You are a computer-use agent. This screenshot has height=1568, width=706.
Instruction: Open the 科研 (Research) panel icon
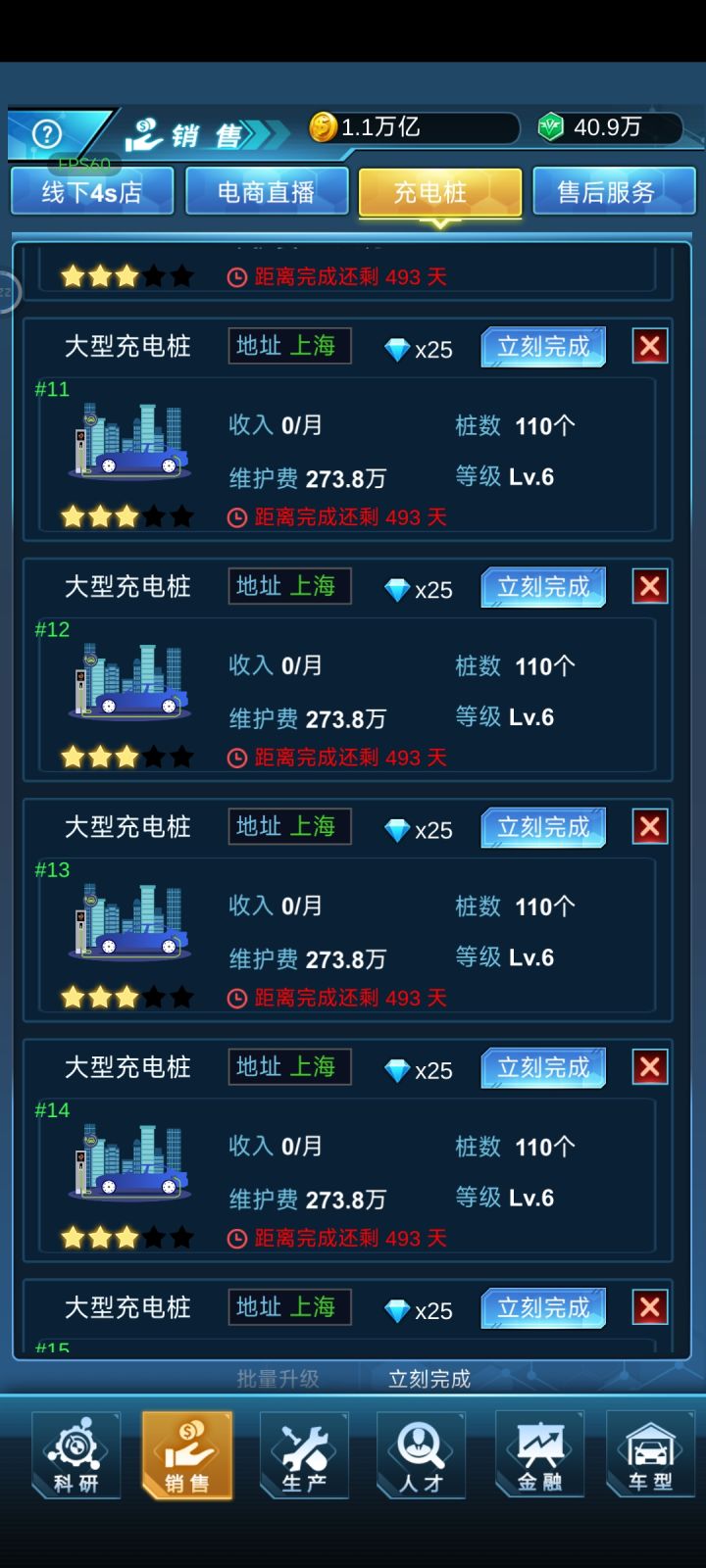[x=76, y=1454]
